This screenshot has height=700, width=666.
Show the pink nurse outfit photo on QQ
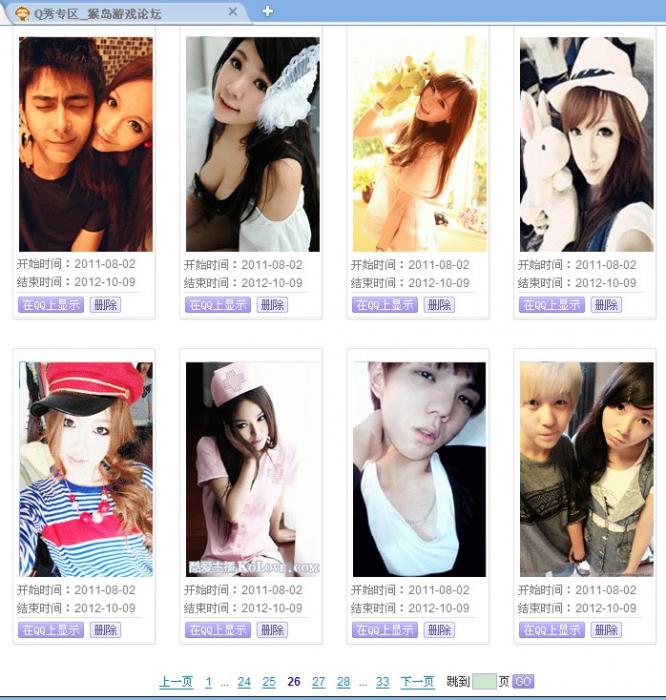217,630
